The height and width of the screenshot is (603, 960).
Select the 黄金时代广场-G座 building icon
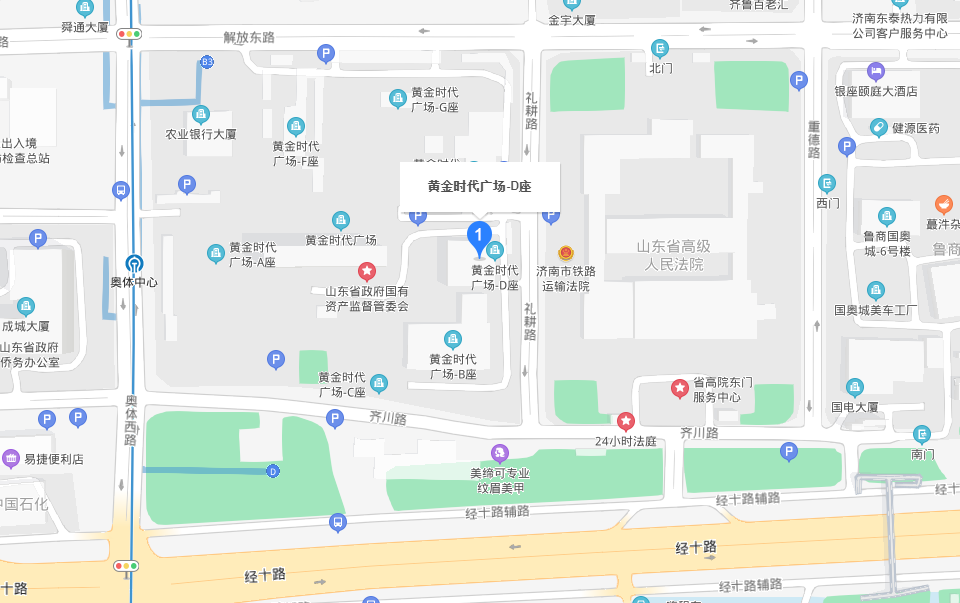point(398,97)
